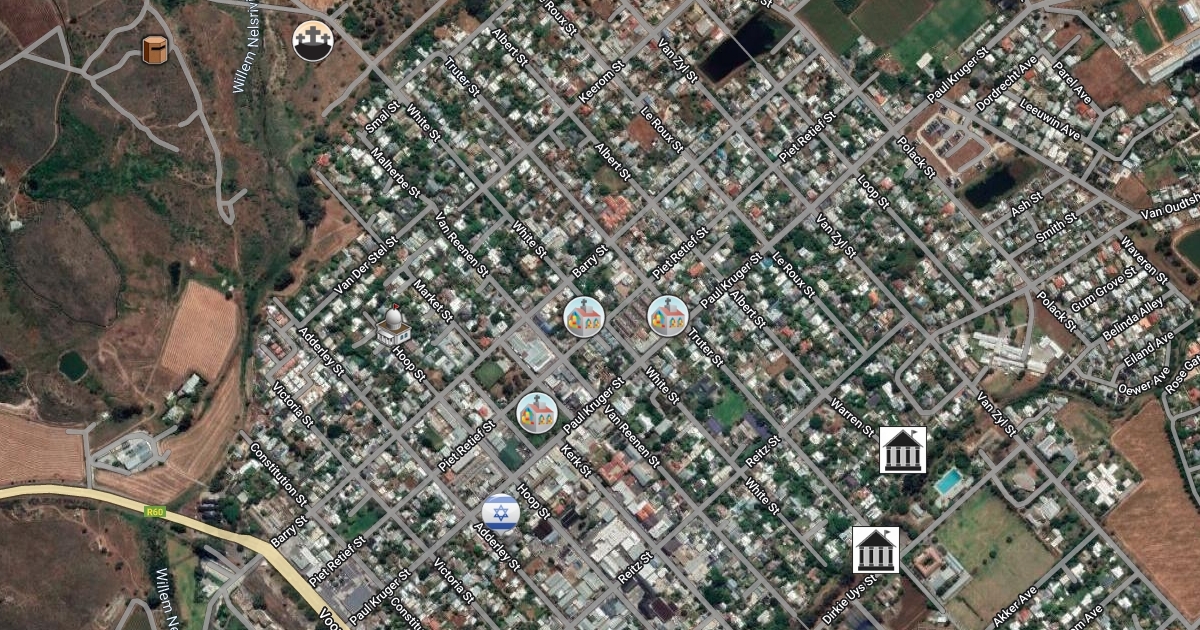
Task: Tap the museum marker near Warren St
Action: pos(902,450)
